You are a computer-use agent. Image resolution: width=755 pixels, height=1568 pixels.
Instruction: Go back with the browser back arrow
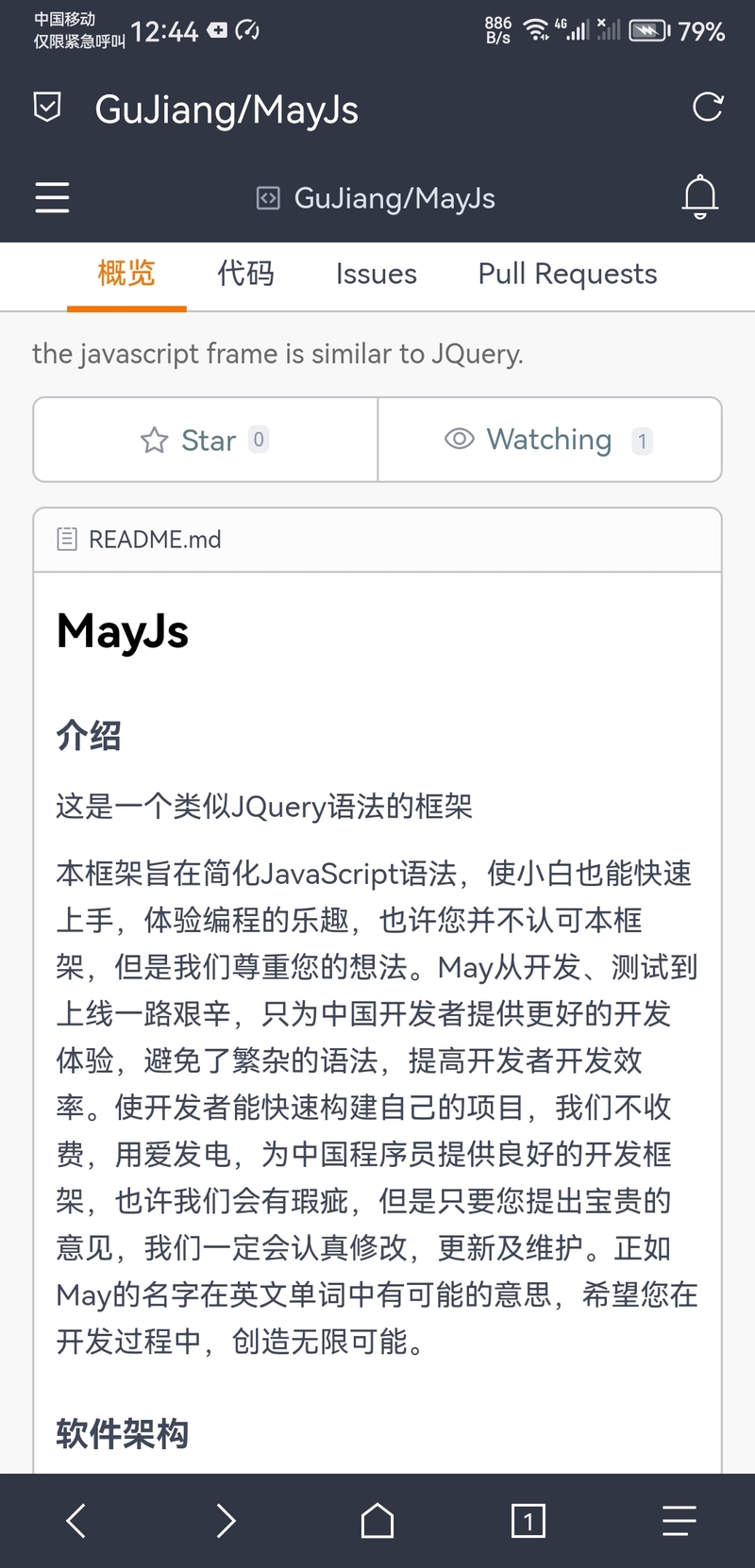[x=76, y=1520]
